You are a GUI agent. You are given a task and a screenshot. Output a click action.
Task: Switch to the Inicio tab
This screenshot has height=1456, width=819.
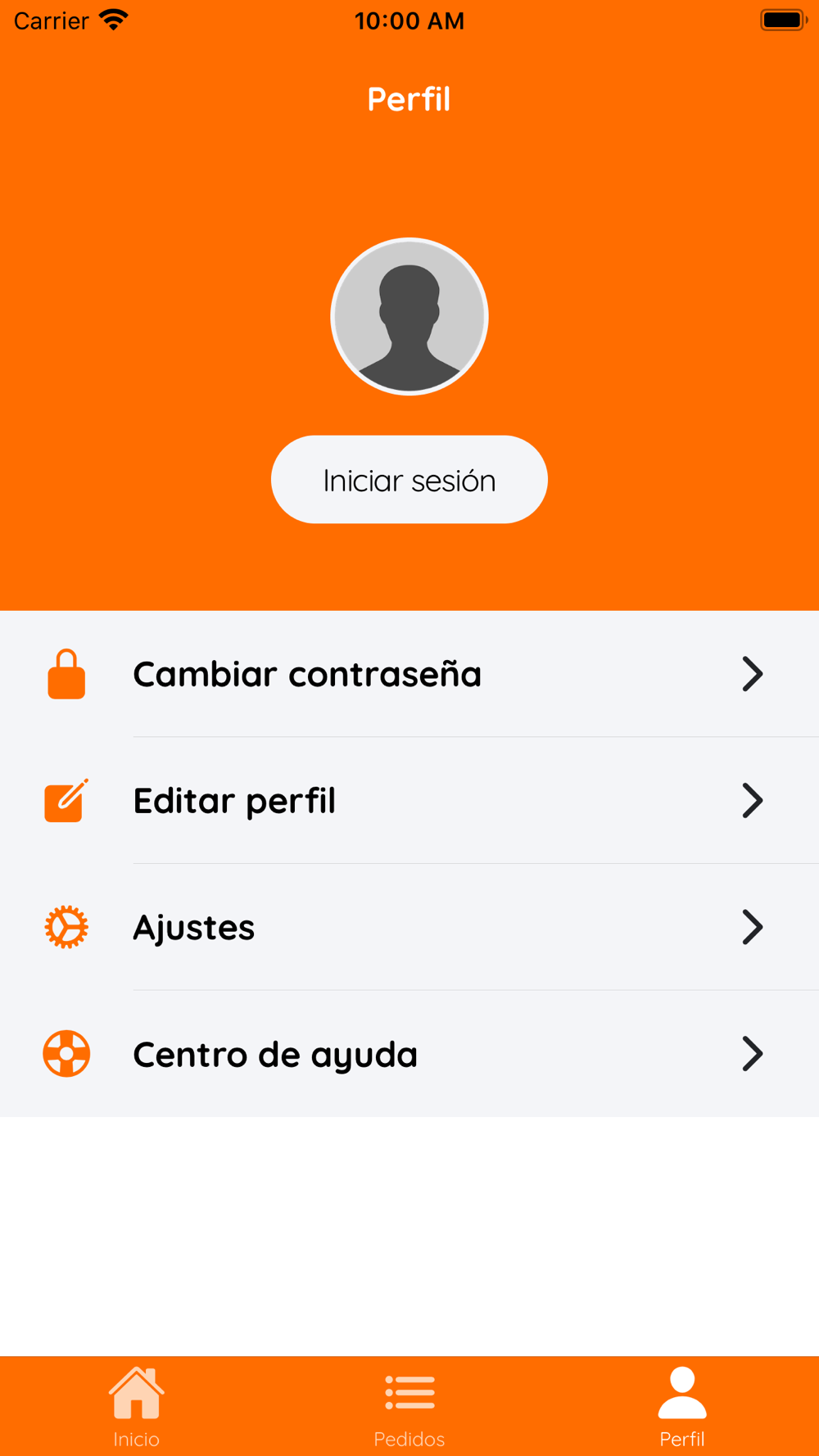click(136, 1407)
